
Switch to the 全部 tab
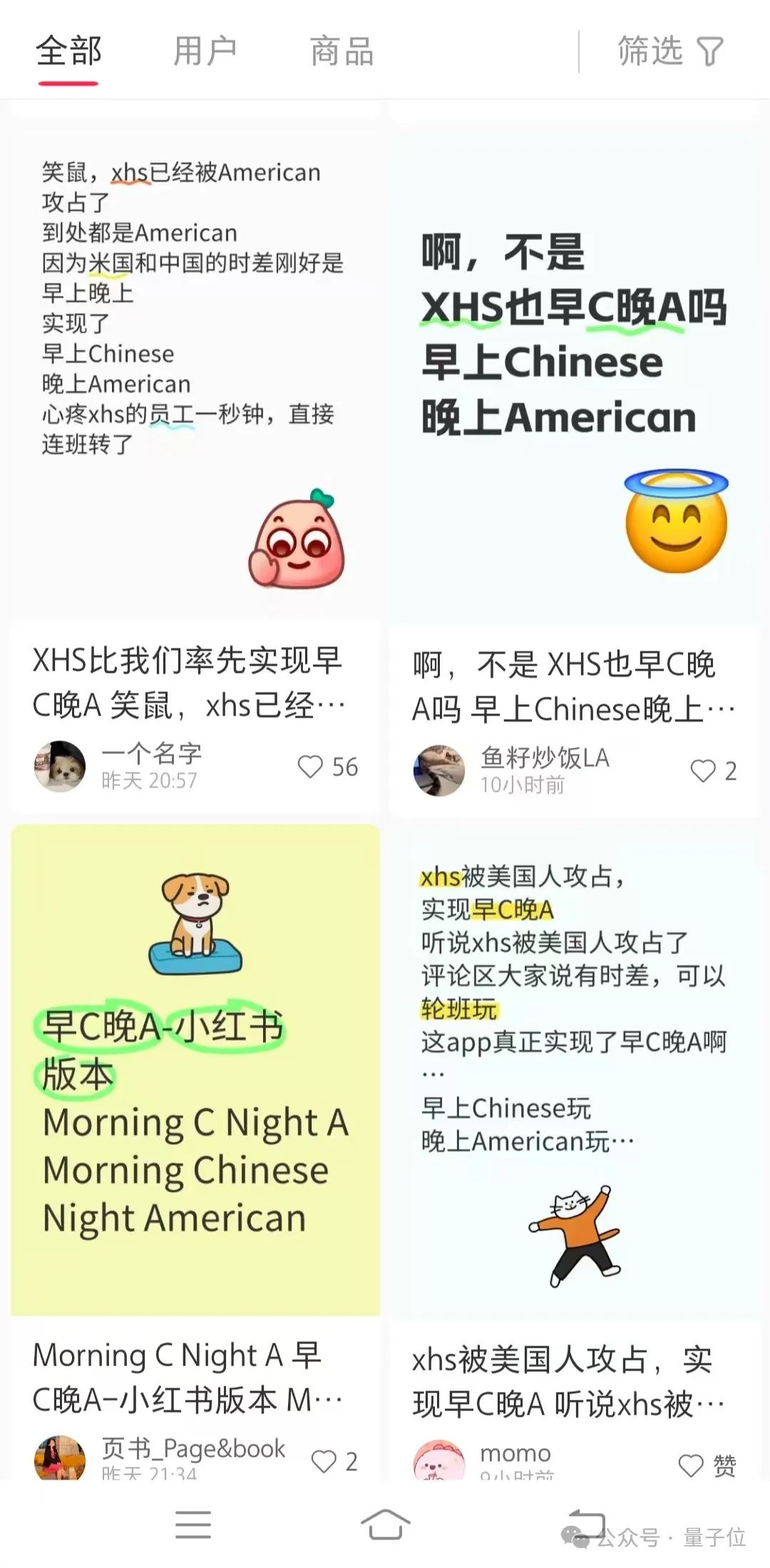coord(68,51)
